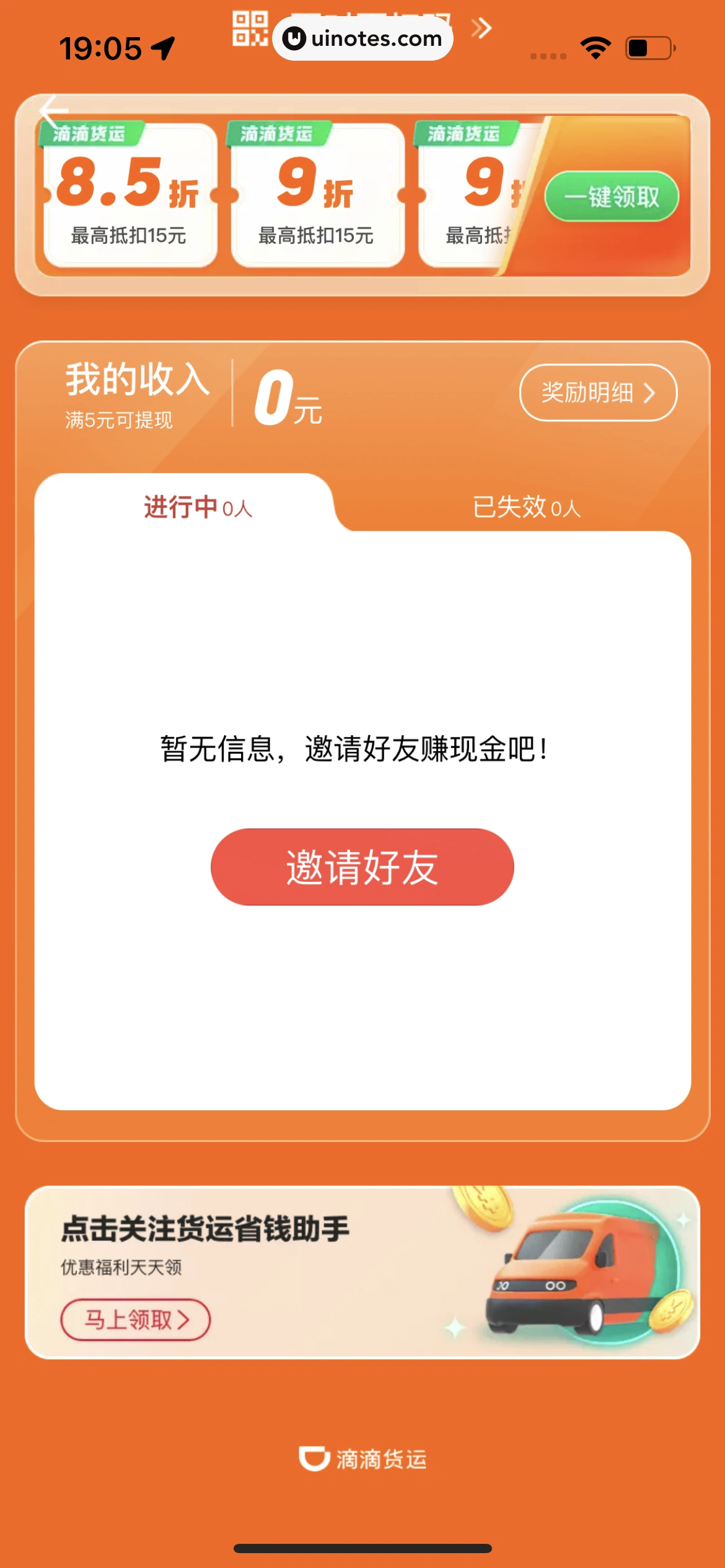Image resolution: width=725 pixels, height=1568 pixels.
Task: Open 奖励明细 reward details
Action: pyautogui.click(x=597, y=393)
